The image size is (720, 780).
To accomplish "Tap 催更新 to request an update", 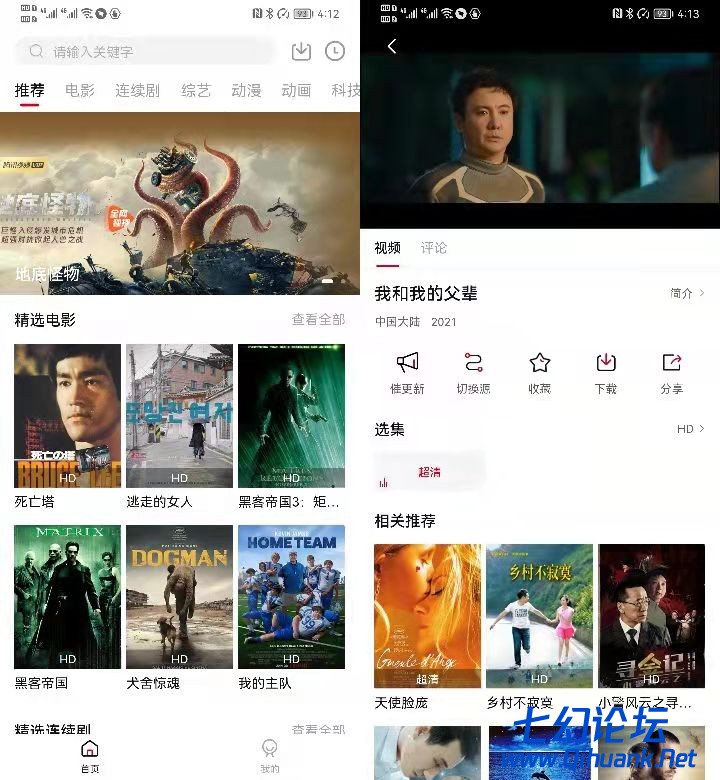I will (x=407, y=372).
